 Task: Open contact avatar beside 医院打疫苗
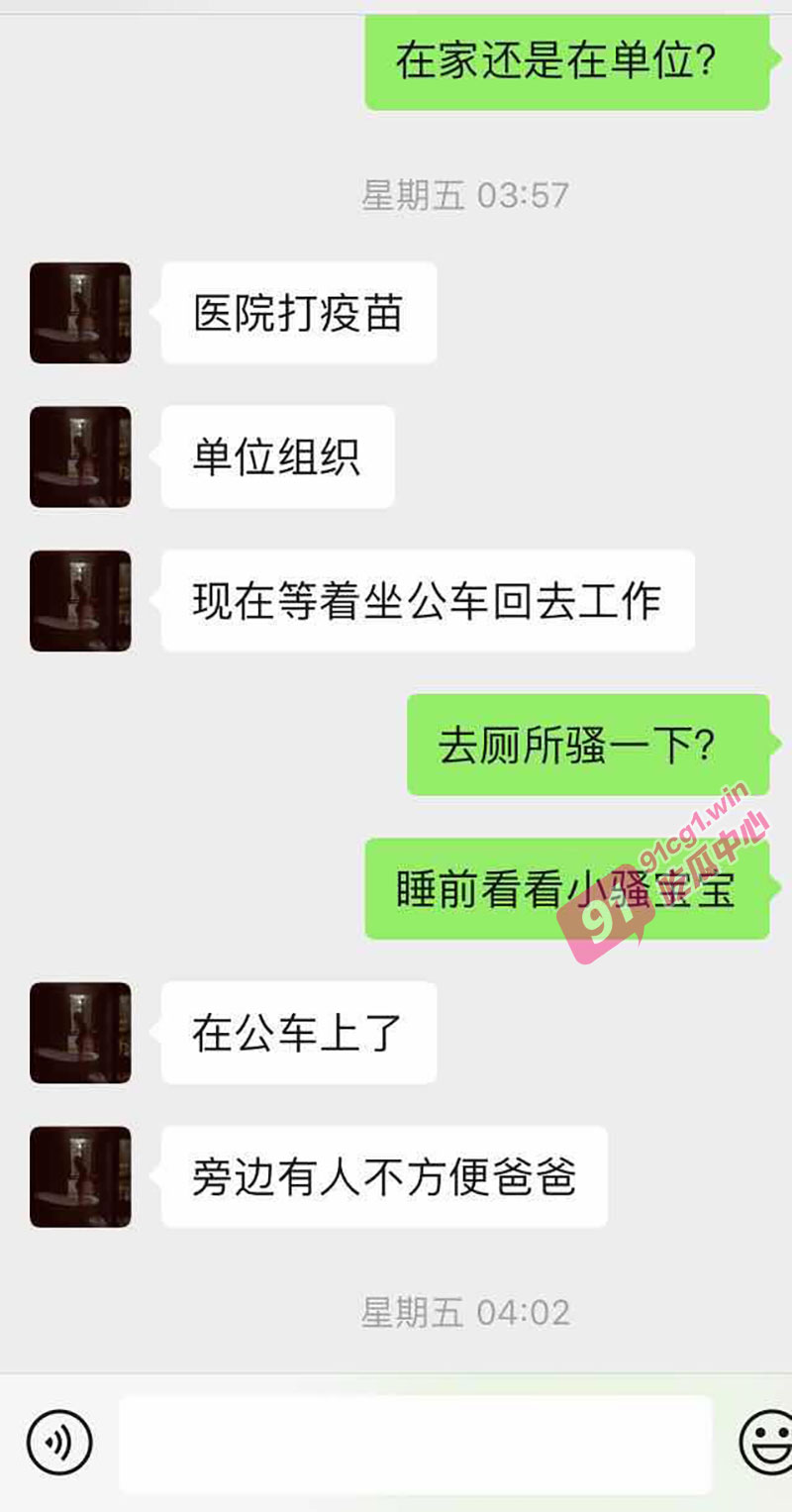pyautogui.click(x=80, y=313)
